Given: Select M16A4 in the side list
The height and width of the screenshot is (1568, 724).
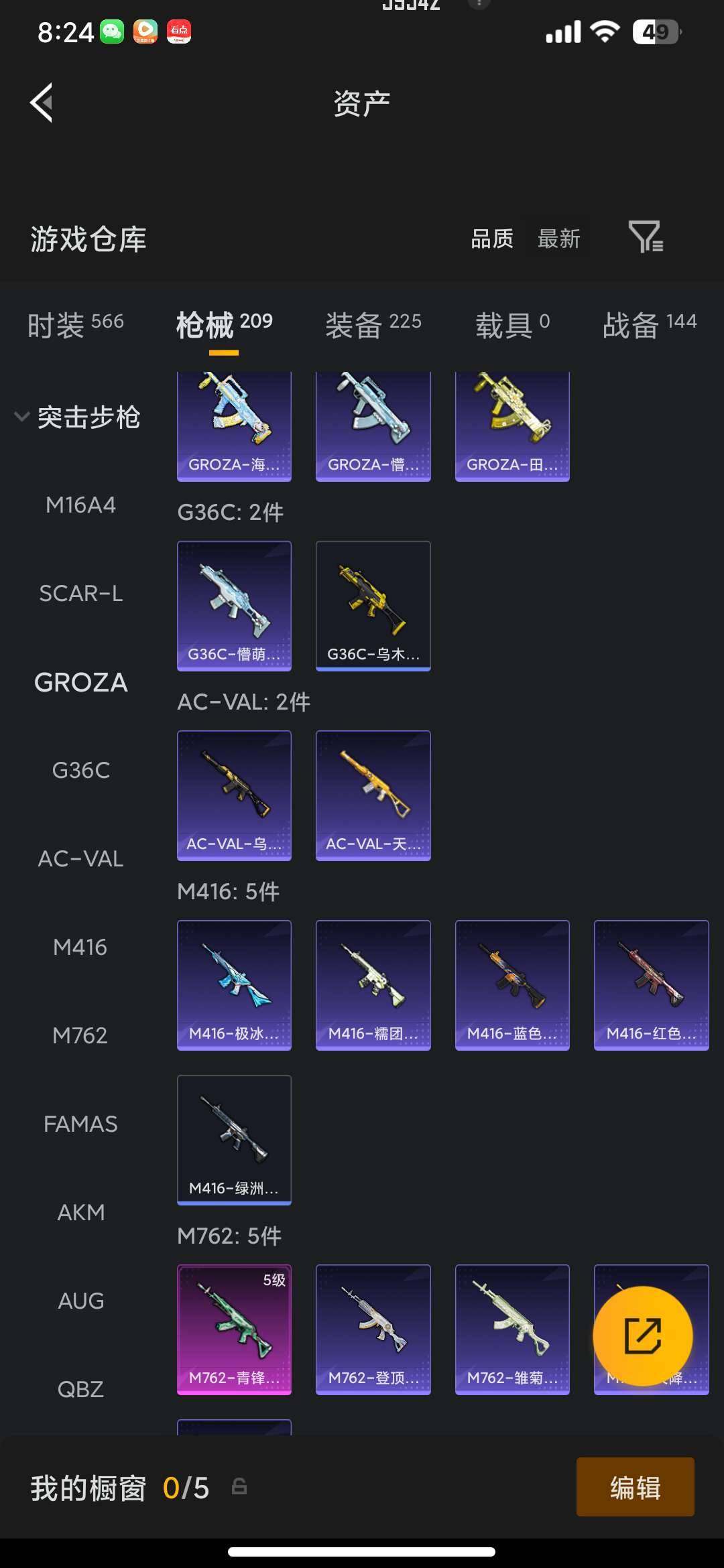Looking at the screenshot, I should pyautogui.click(x=80, y=505).
